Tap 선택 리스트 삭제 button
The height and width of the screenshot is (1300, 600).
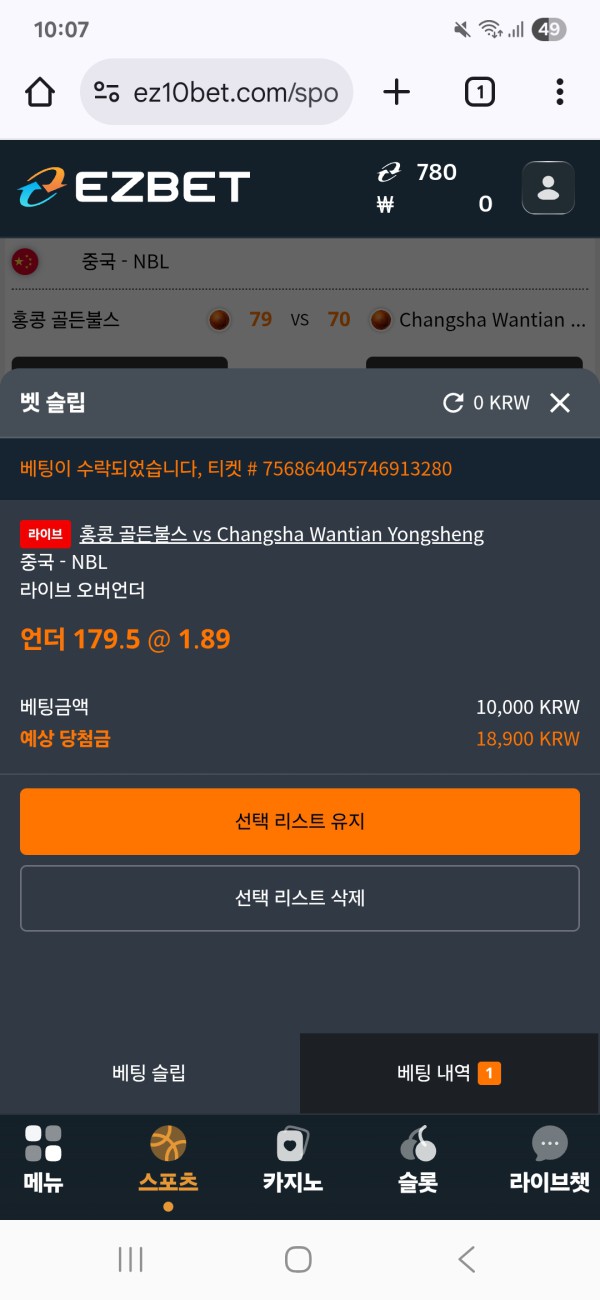(x=300, y=898)
